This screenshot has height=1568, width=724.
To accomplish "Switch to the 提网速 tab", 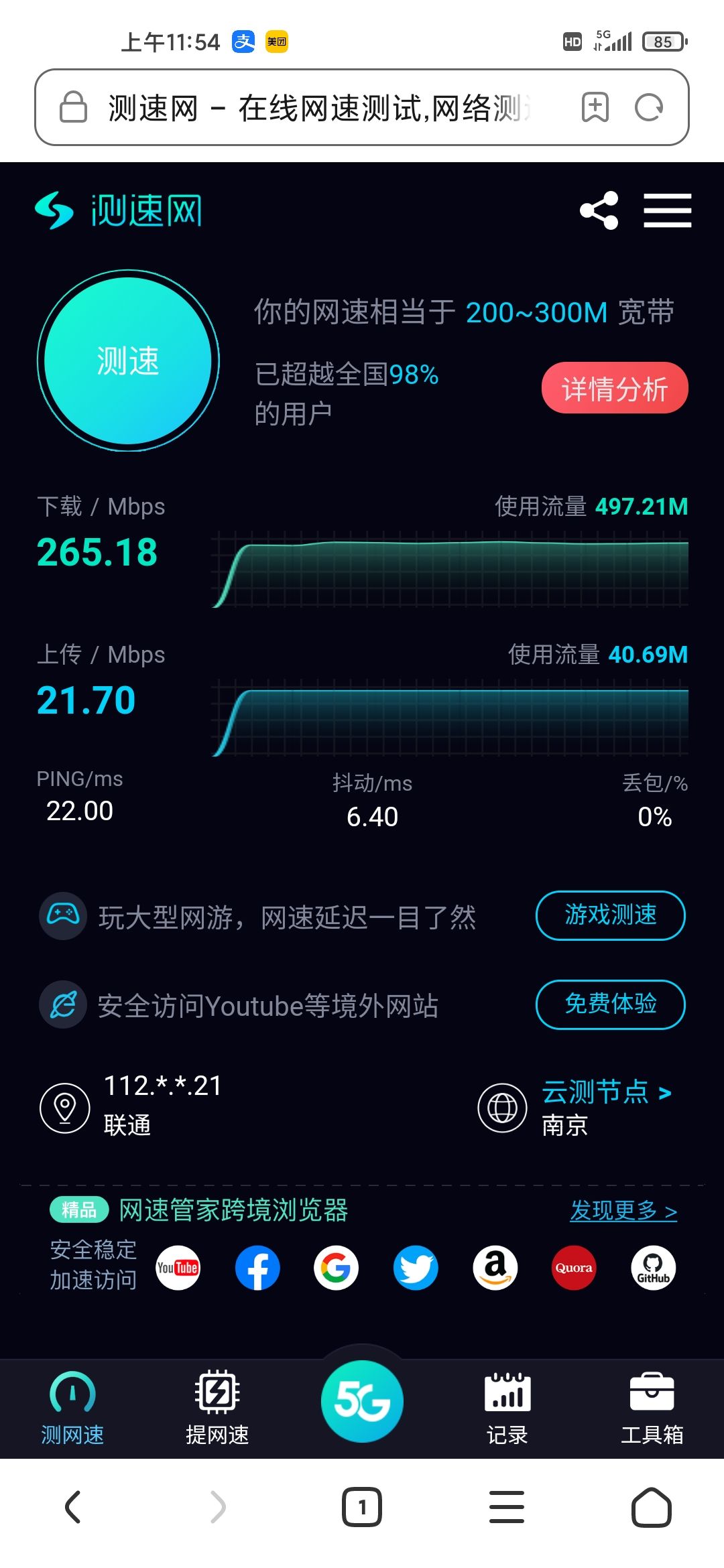I will pos(217,1407).
